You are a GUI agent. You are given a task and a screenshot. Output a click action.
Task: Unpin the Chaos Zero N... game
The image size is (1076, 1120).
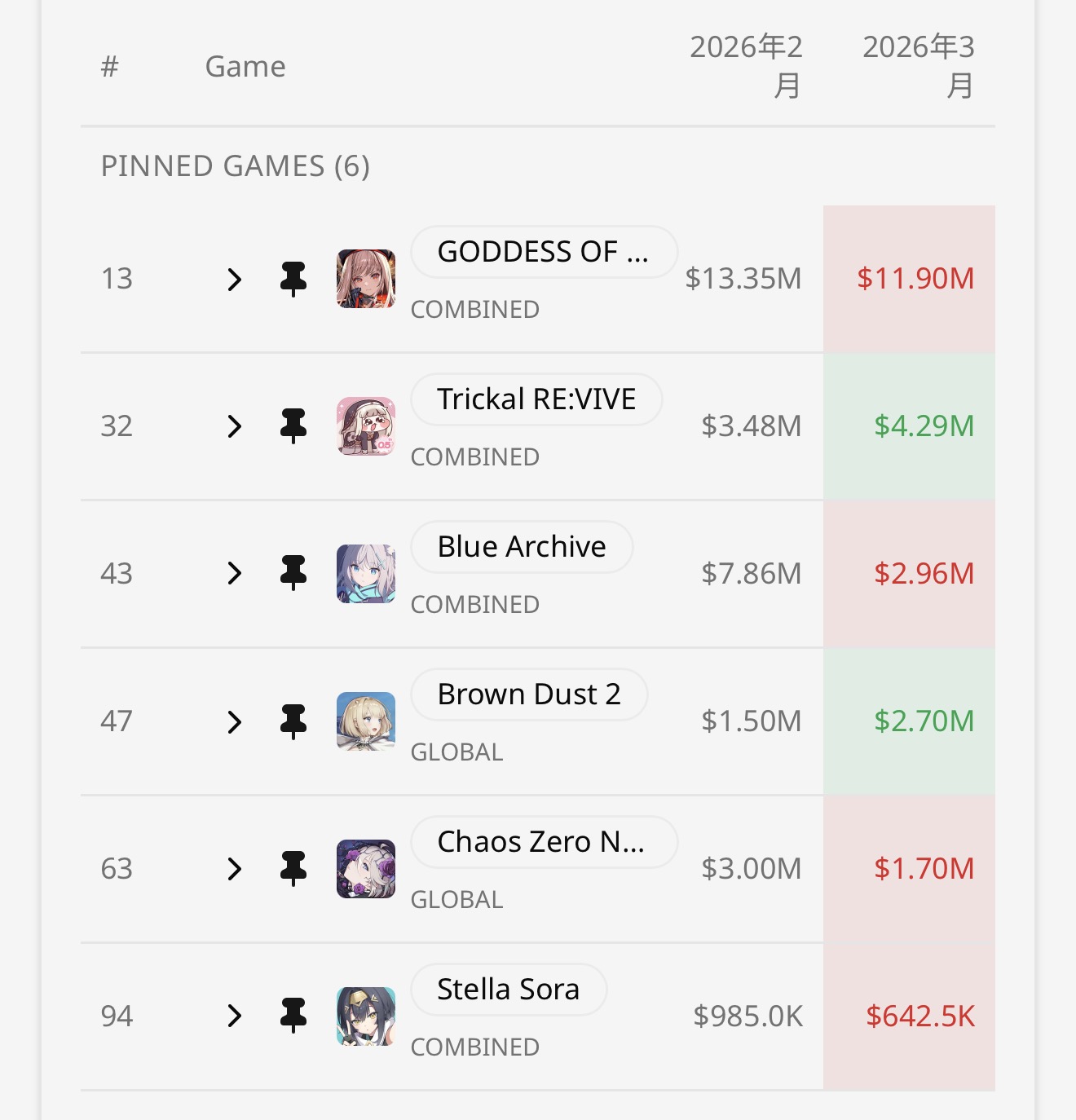coord(293,869)
